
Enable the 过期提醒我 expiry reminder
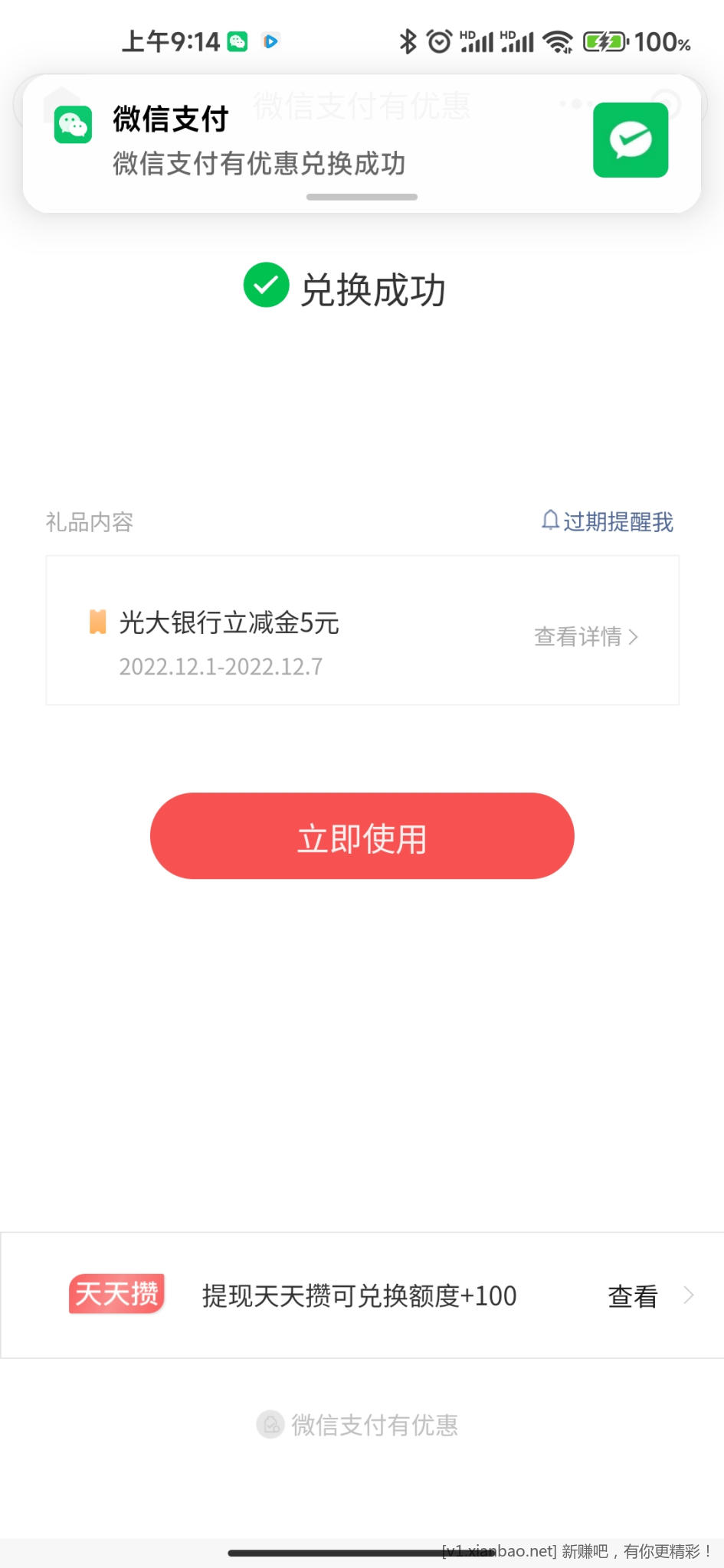pos(607,522)
